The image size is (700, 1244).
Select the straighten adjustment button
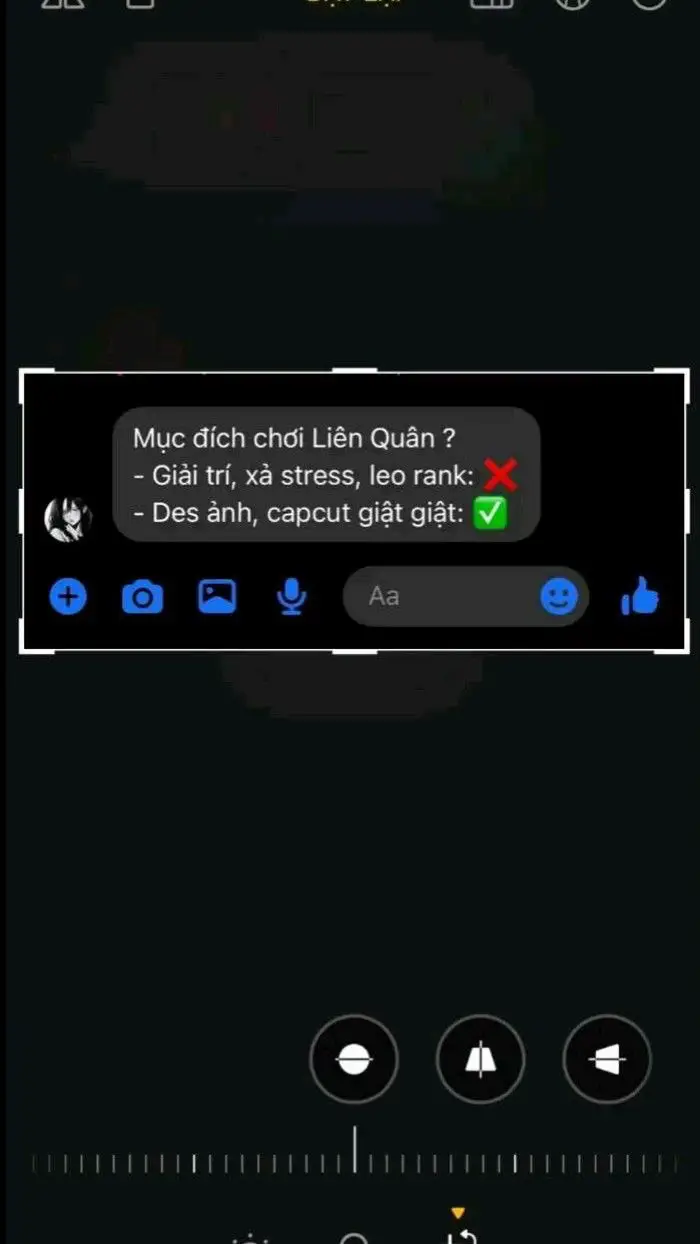pos(354,1059)
